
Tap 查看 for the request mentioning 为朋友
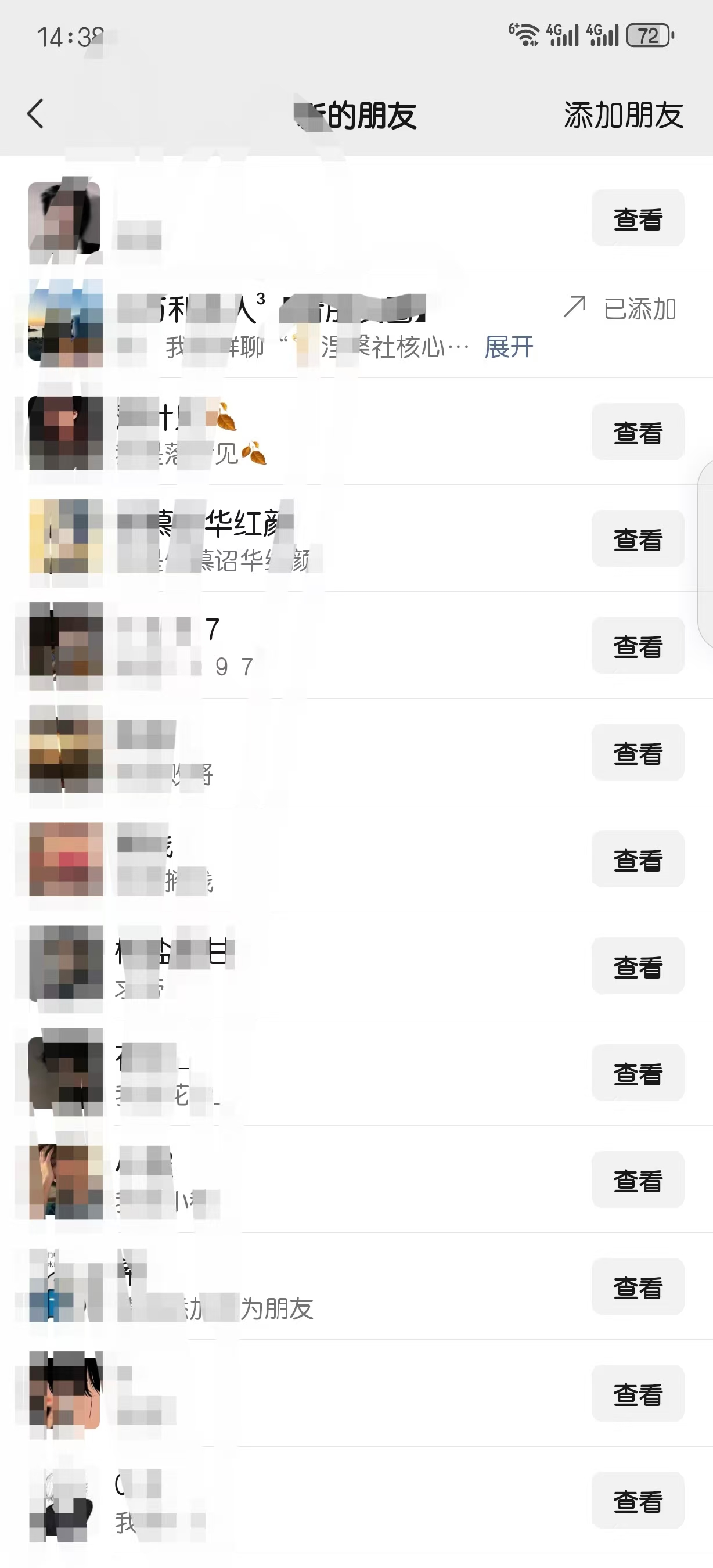638,1286
